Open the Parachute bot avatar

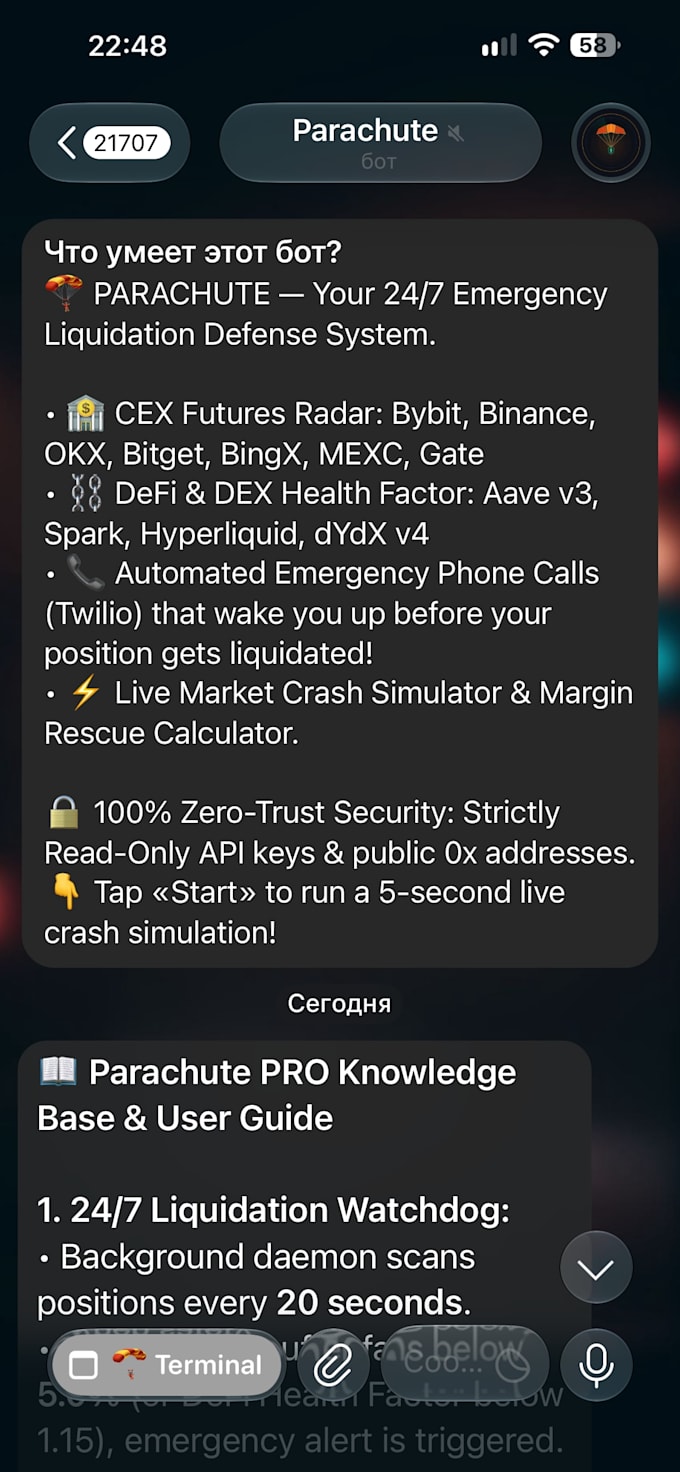click(x=611, y=143)
